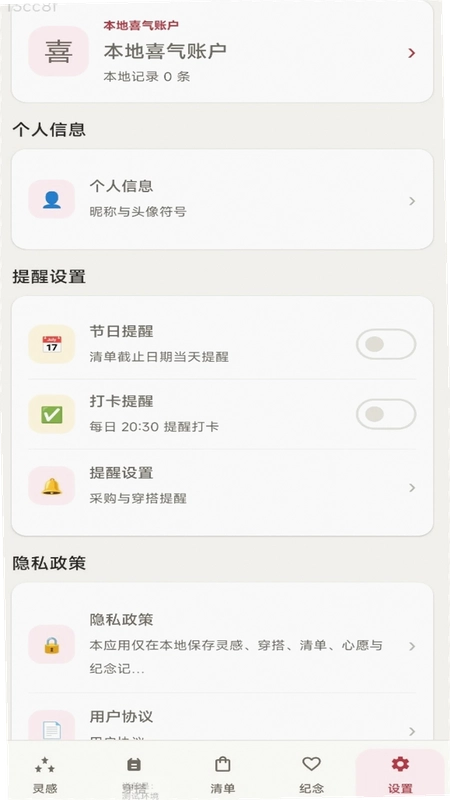Switch to the 纪念 tab
The image size is (450, 800).
311,773
